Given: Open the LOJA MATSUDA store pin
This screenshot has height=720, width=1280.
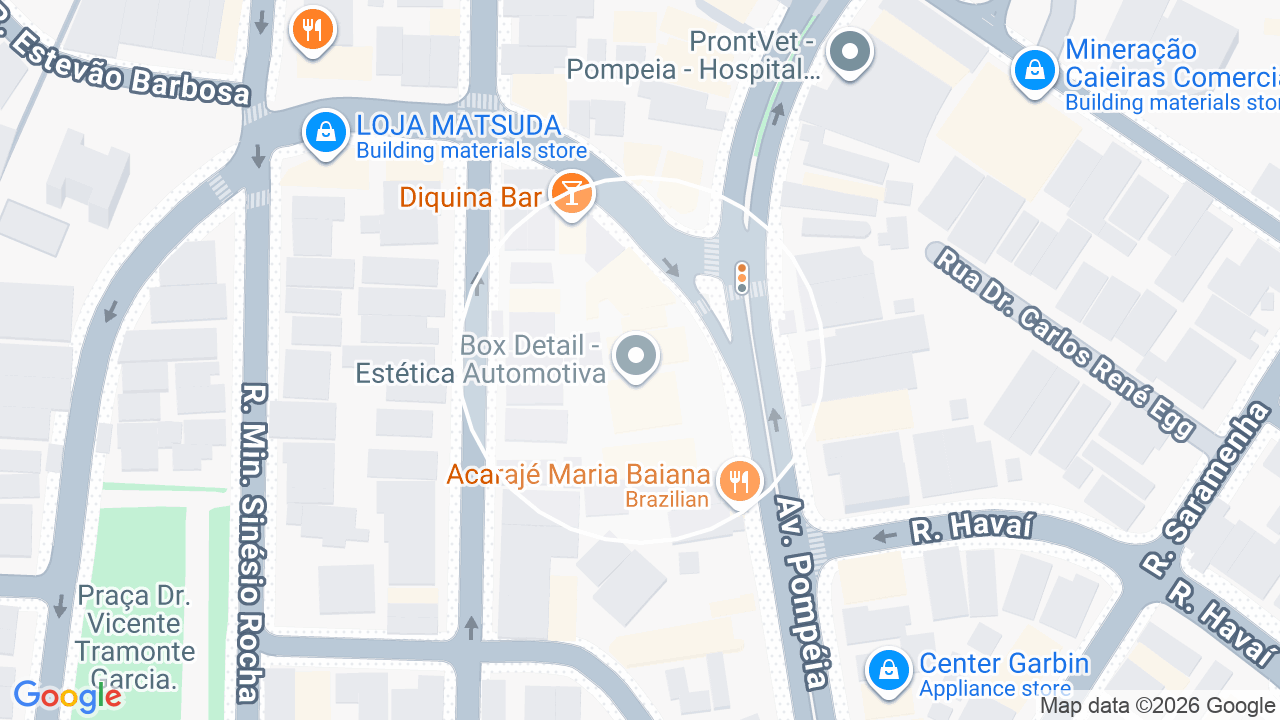Looking at the screenshot, I should [x=325, y=133].
